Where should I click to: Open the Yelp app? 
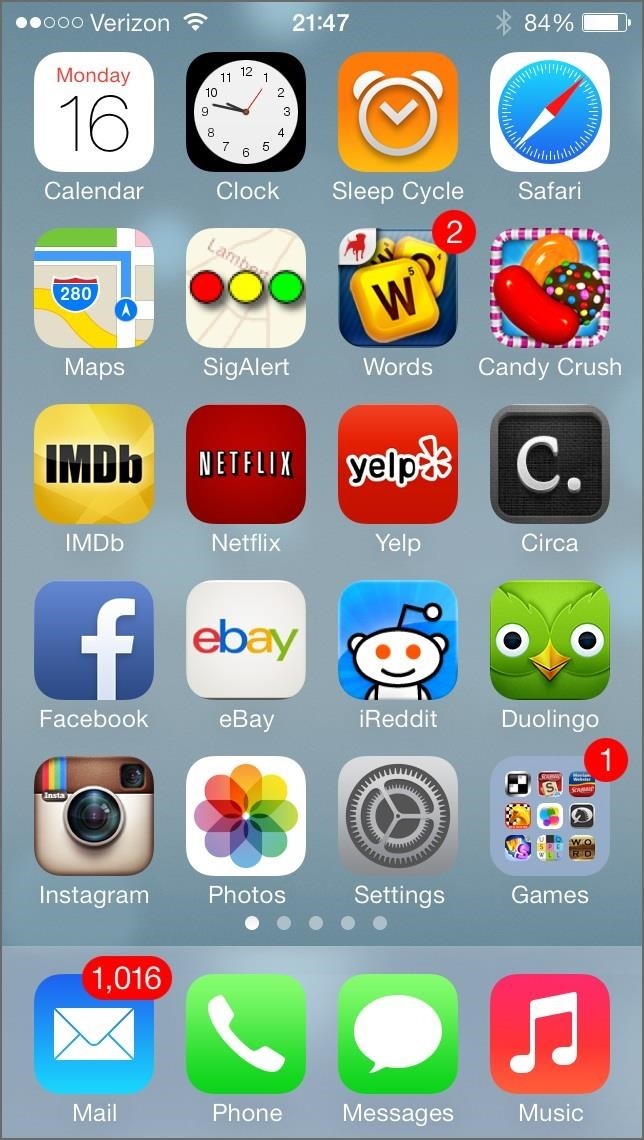pos(398,464)
